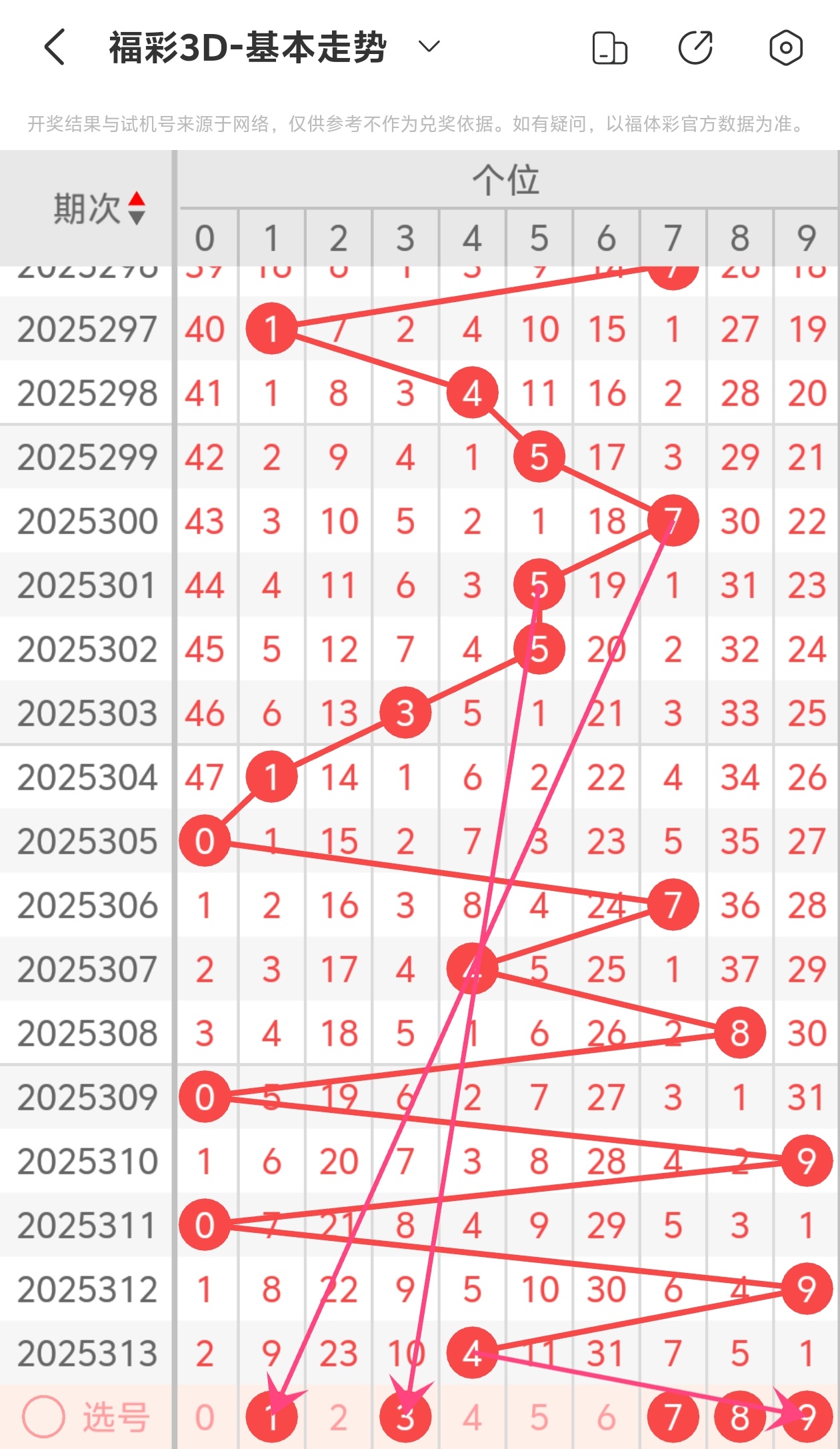
Task: Share this trend chart
Action: pyautogui.click(x=695, y=47)
